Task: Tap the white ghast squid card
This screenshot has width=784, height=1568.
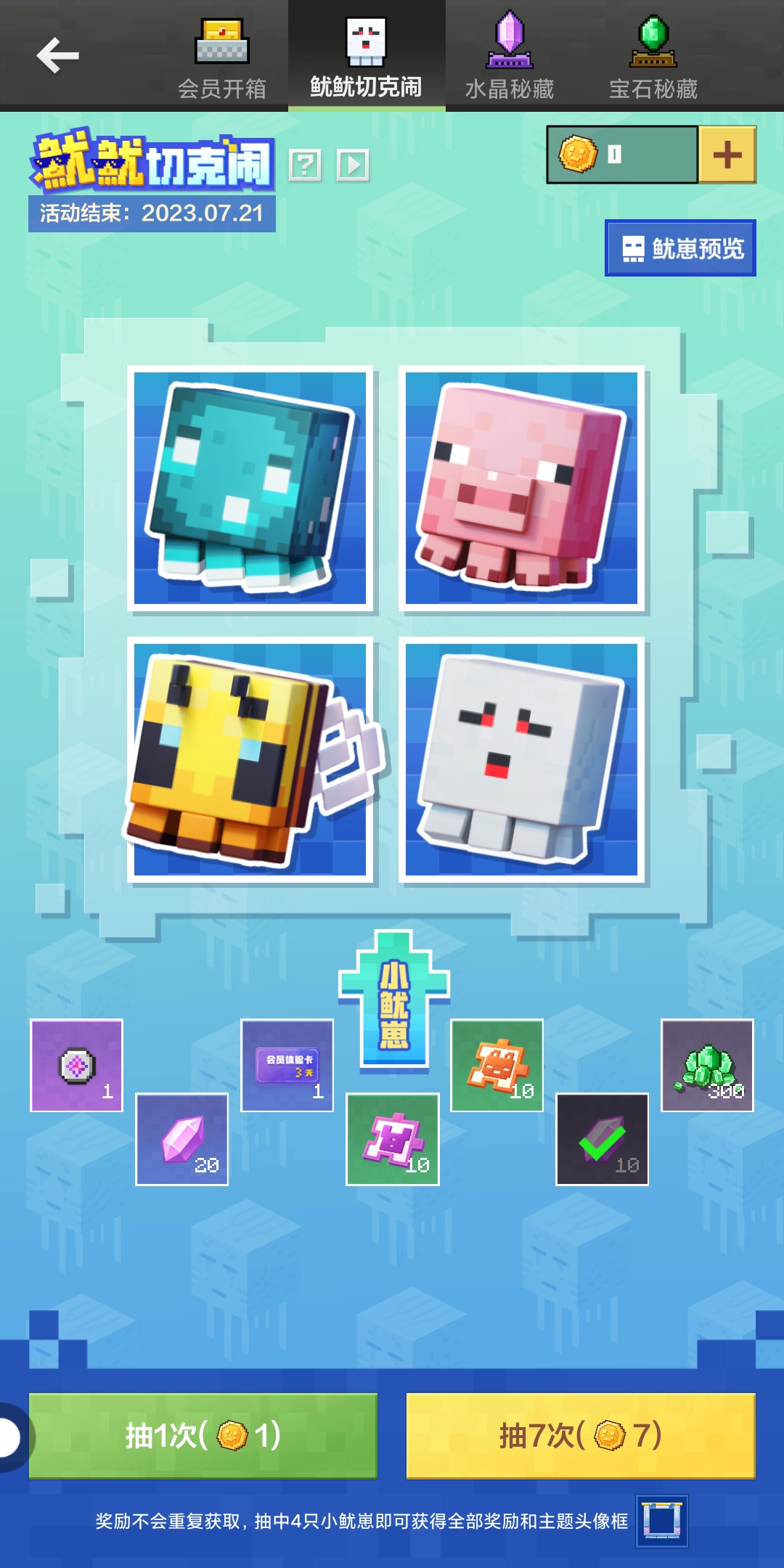Action: 521,759
